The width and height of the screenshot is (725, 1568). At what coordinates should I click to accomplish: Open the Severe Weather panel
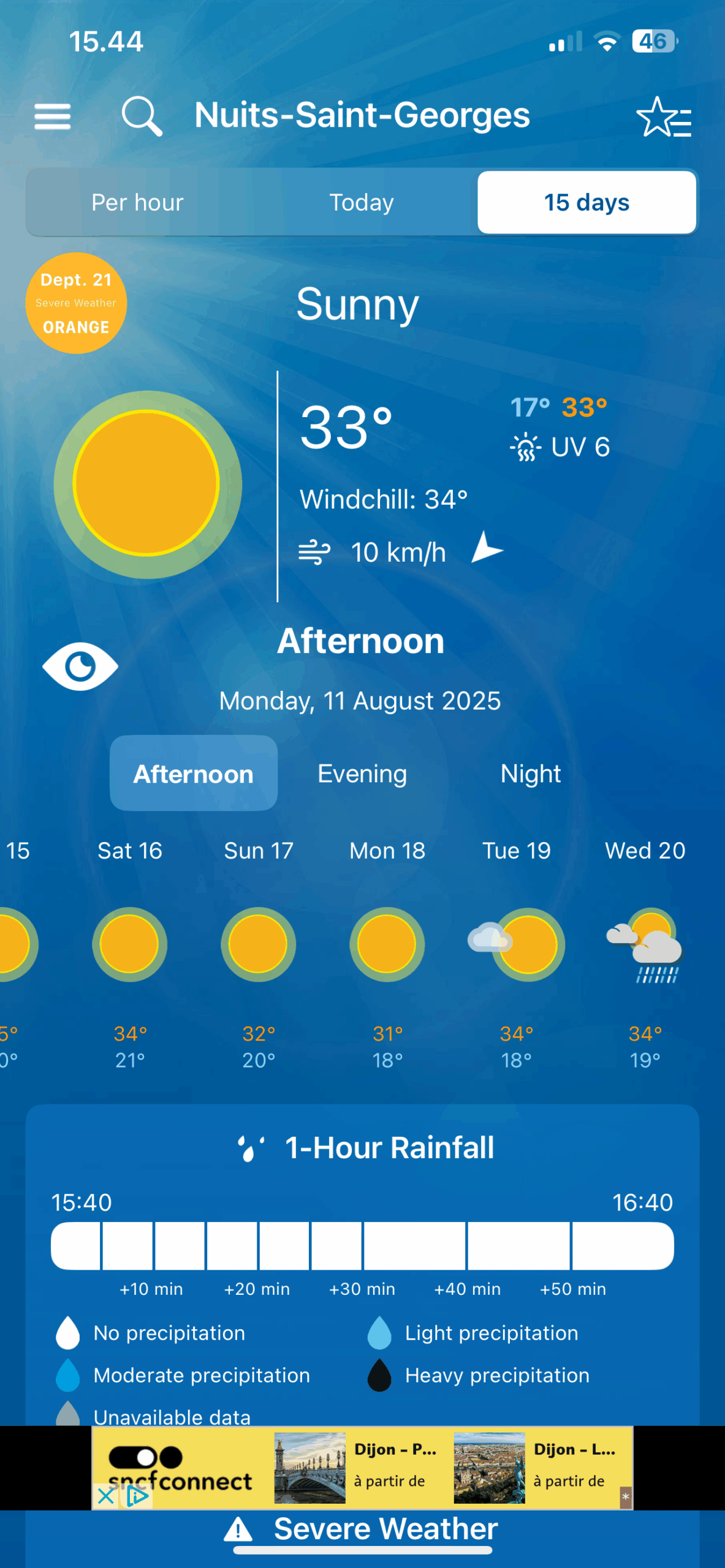[x=362, y=1529]
